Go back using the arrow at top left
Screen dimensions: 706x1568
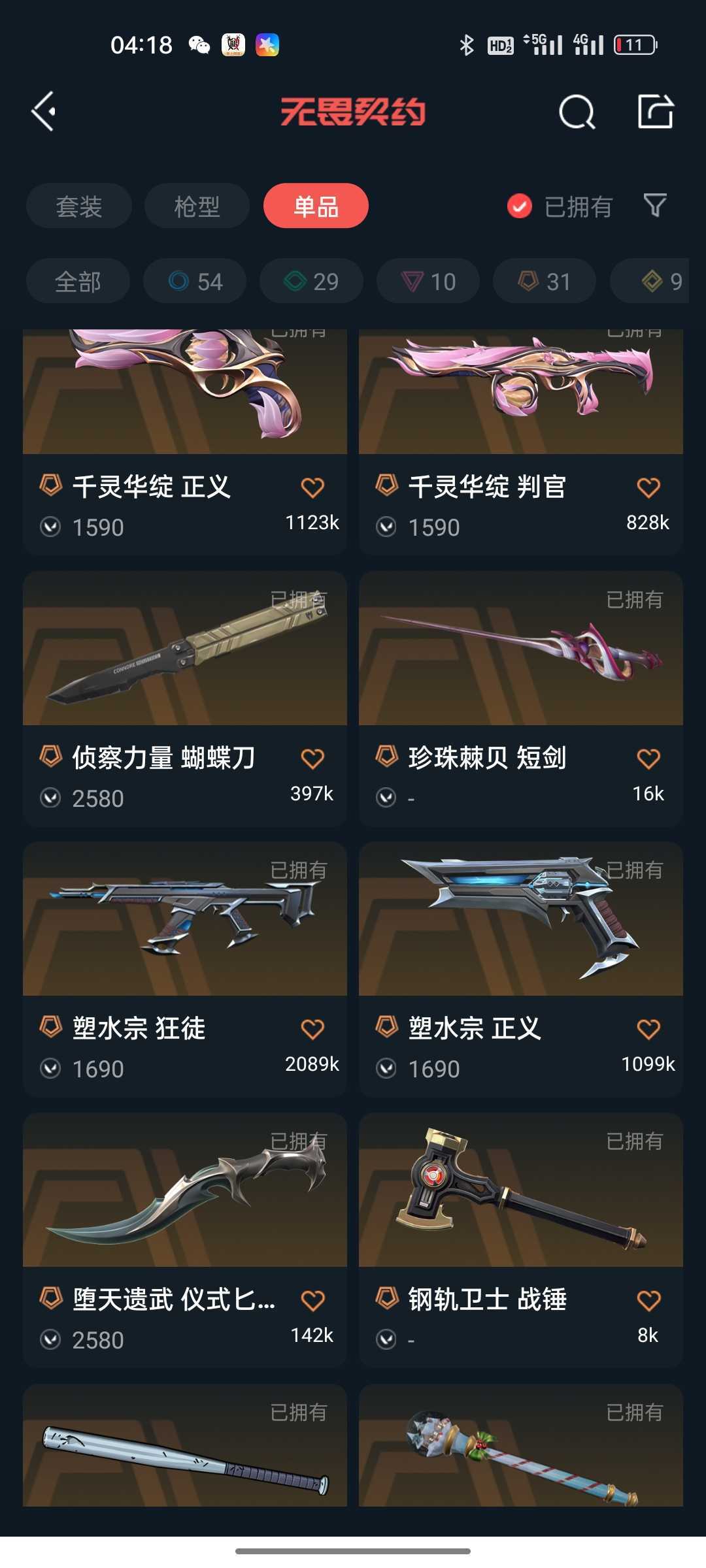tap(44, 111)
